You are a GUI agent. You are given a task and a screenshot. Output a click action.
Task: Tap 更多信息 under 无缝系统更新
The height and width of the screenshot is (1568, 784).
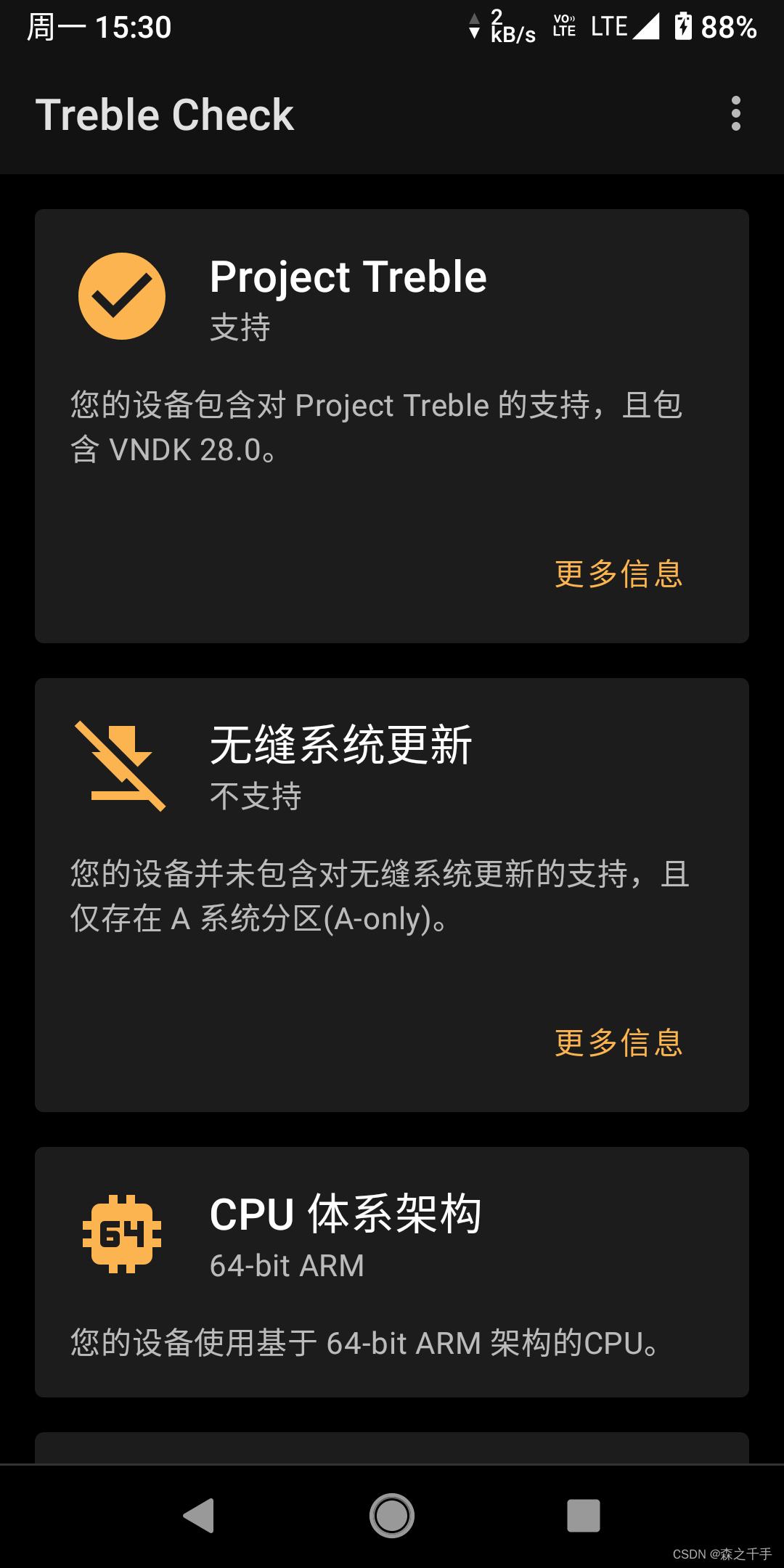(x=618, y=1043)
